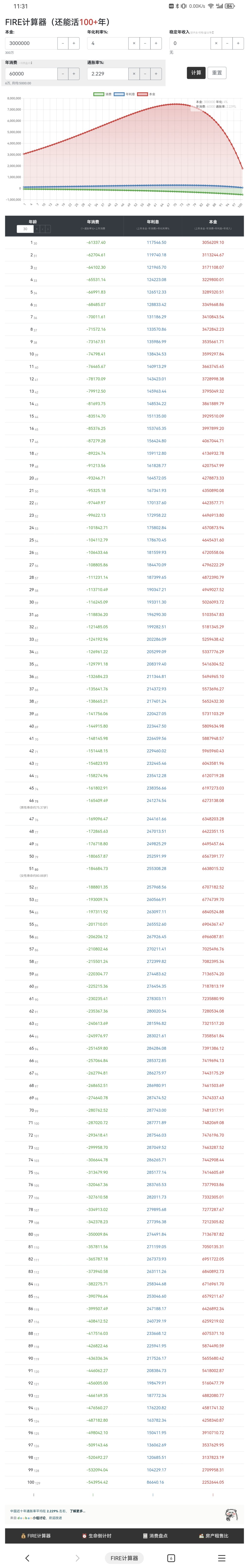
Task: Increase 本金 with the plus button
Action: (x=74, y=43)
